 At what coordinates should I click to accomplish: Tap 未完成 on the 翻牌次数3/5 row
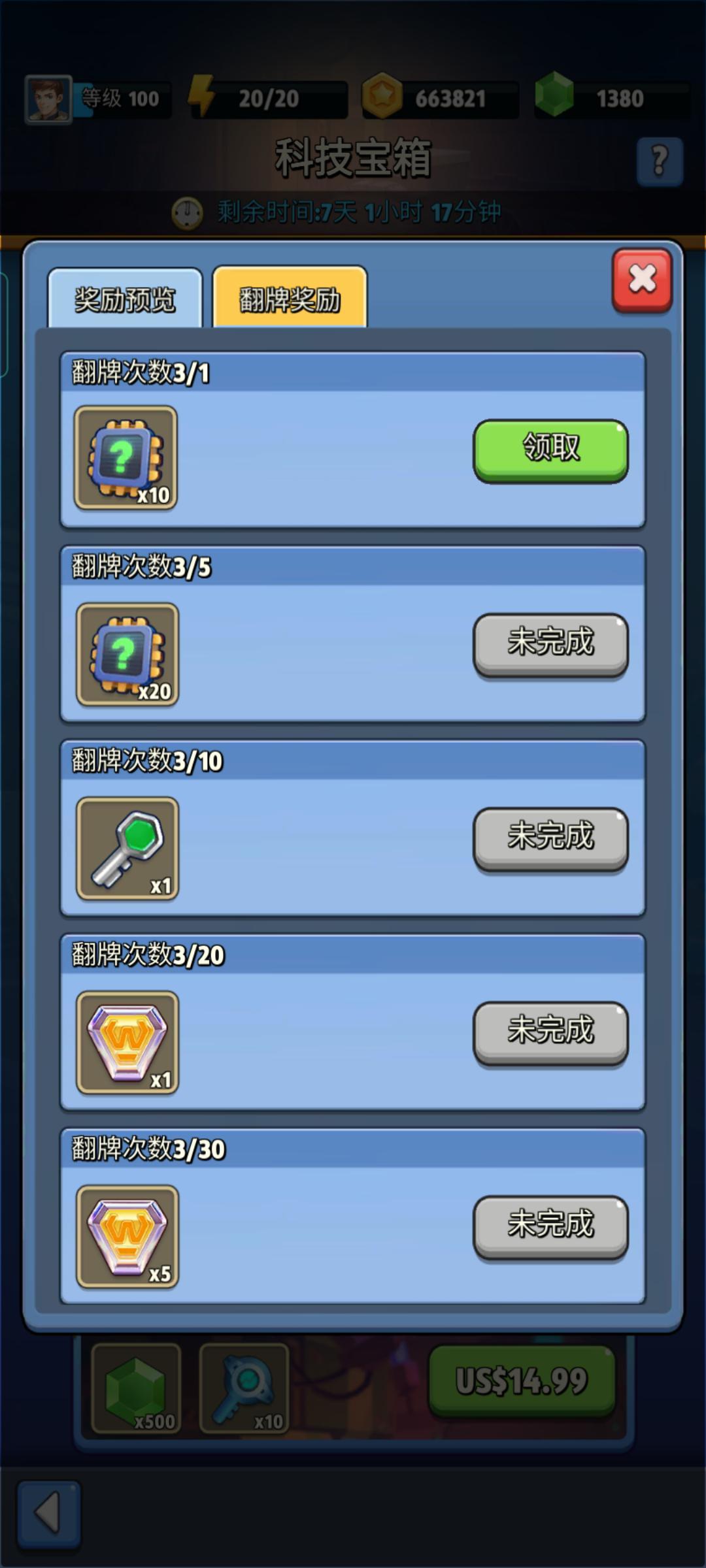click(x=551, y=643)
